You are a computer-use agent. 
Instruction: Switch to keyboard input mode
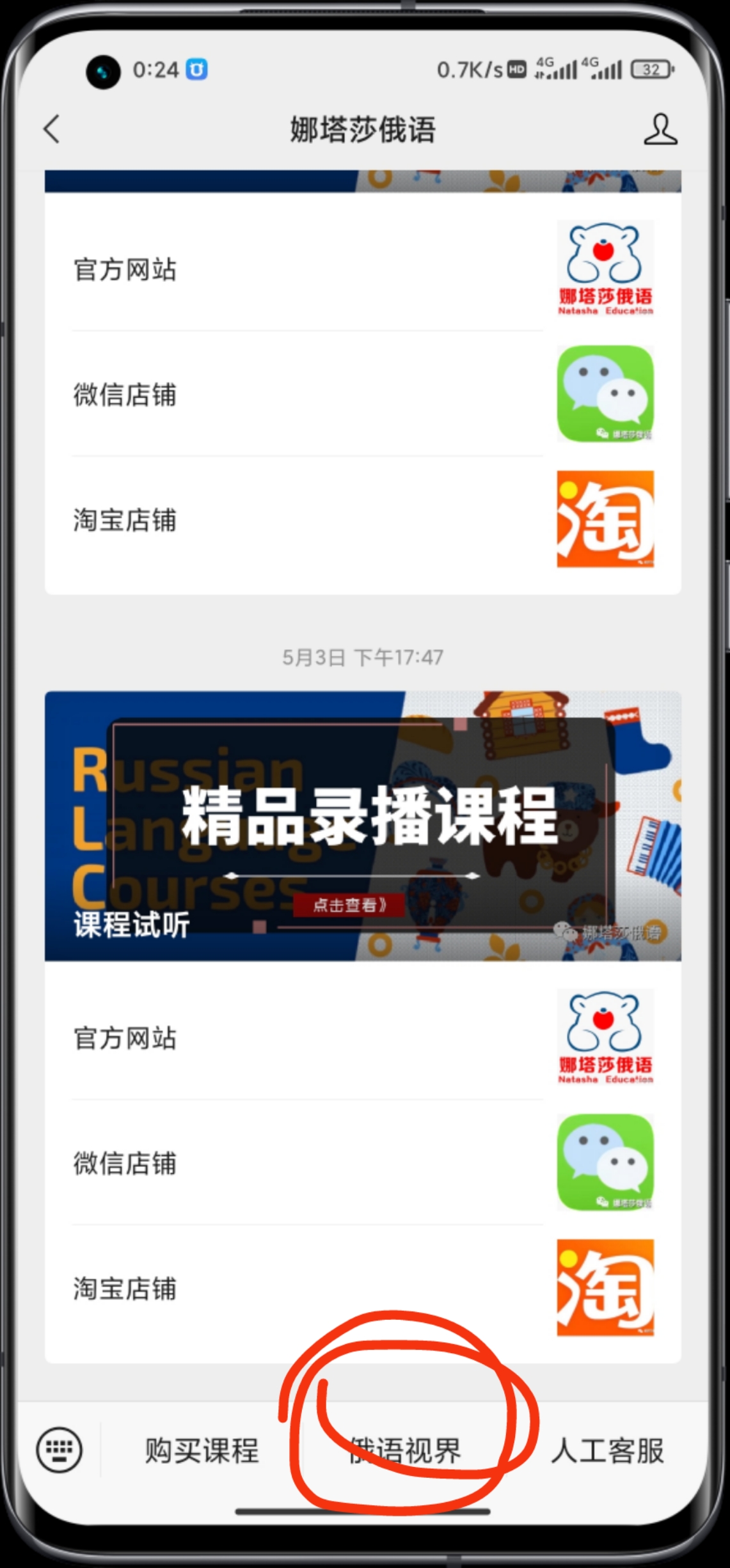(60, 1450)
